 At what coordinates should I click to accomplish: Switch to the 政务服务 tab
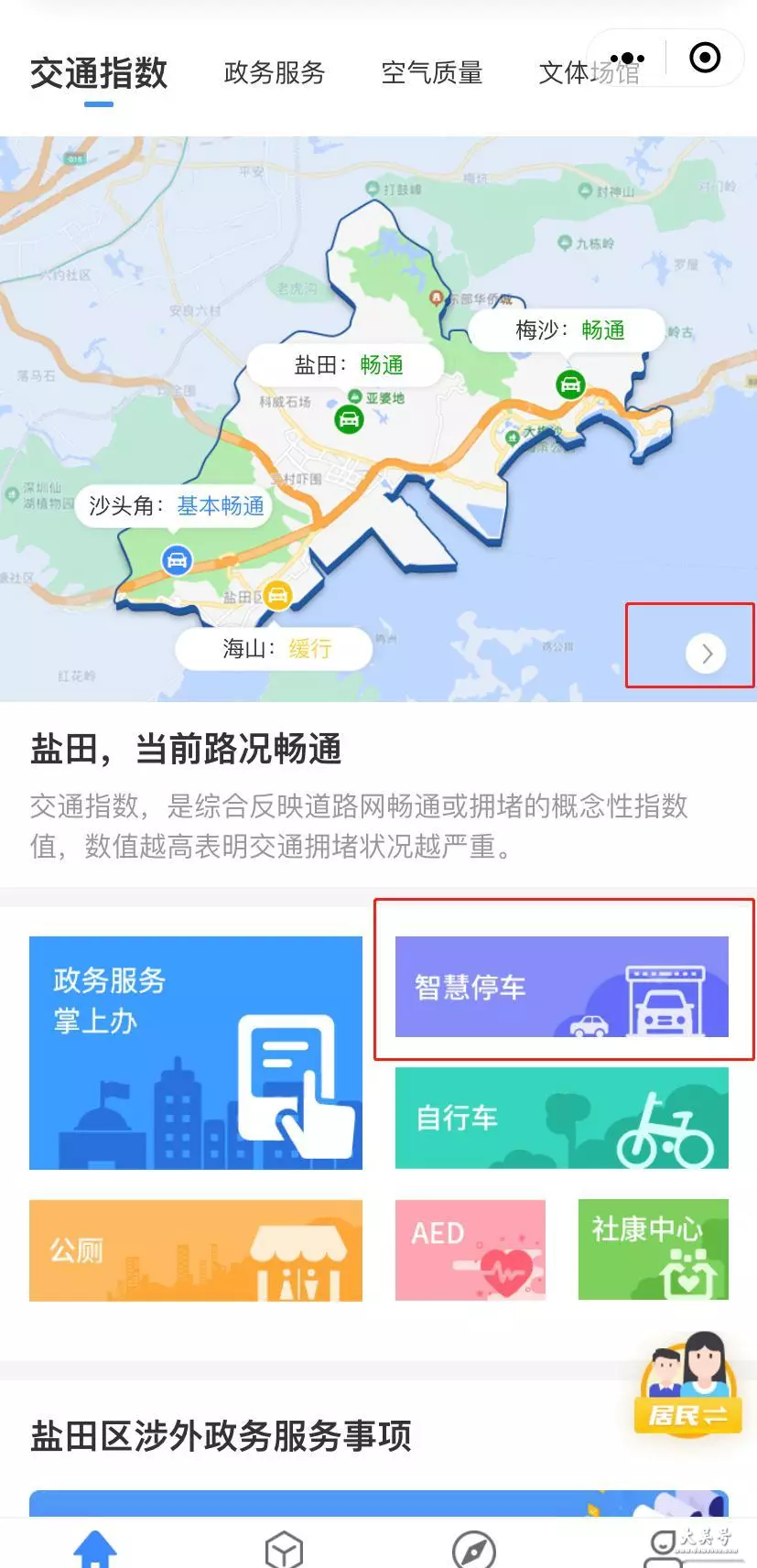pyautogui.click(x=275, y=72)
